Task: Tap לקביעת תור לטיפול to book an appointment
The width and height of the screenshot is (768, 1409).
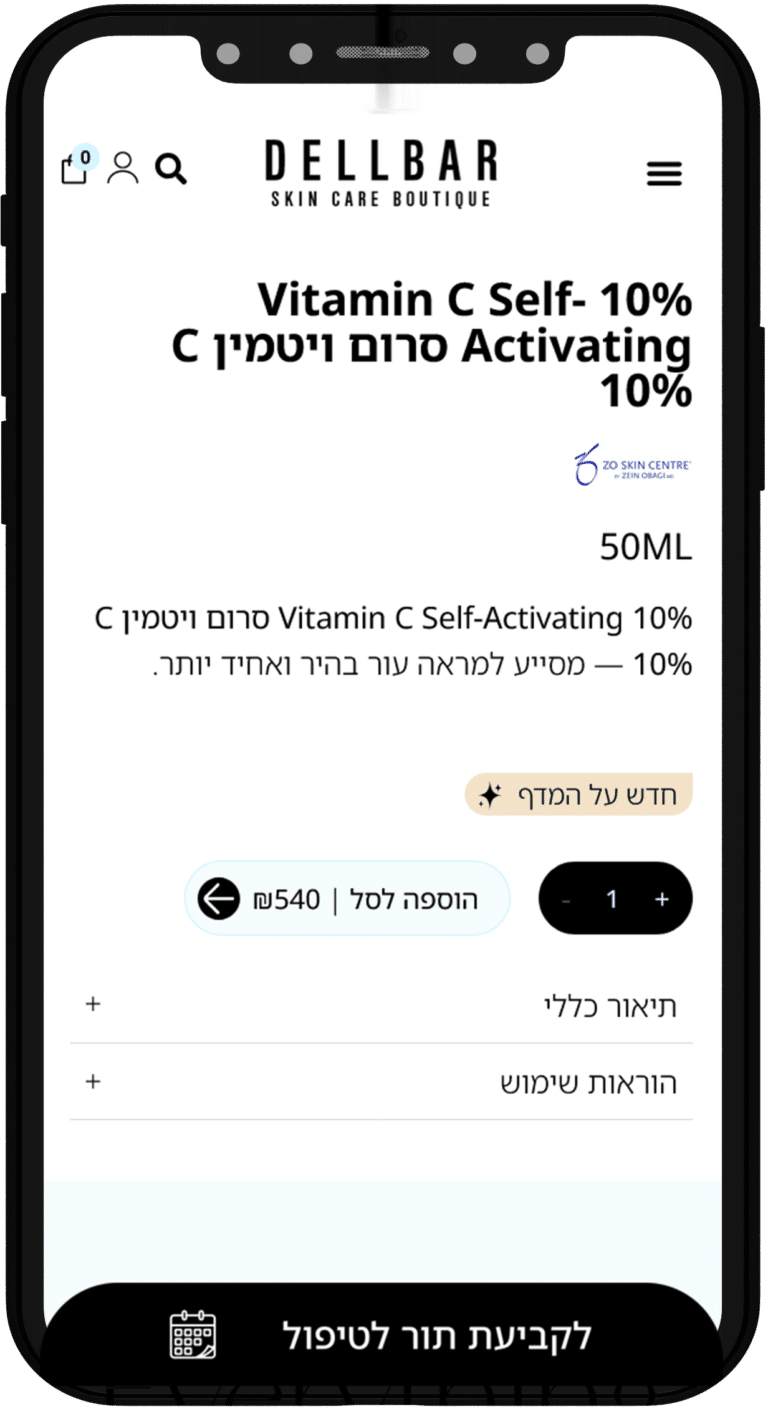Action: pos(382,1336)
